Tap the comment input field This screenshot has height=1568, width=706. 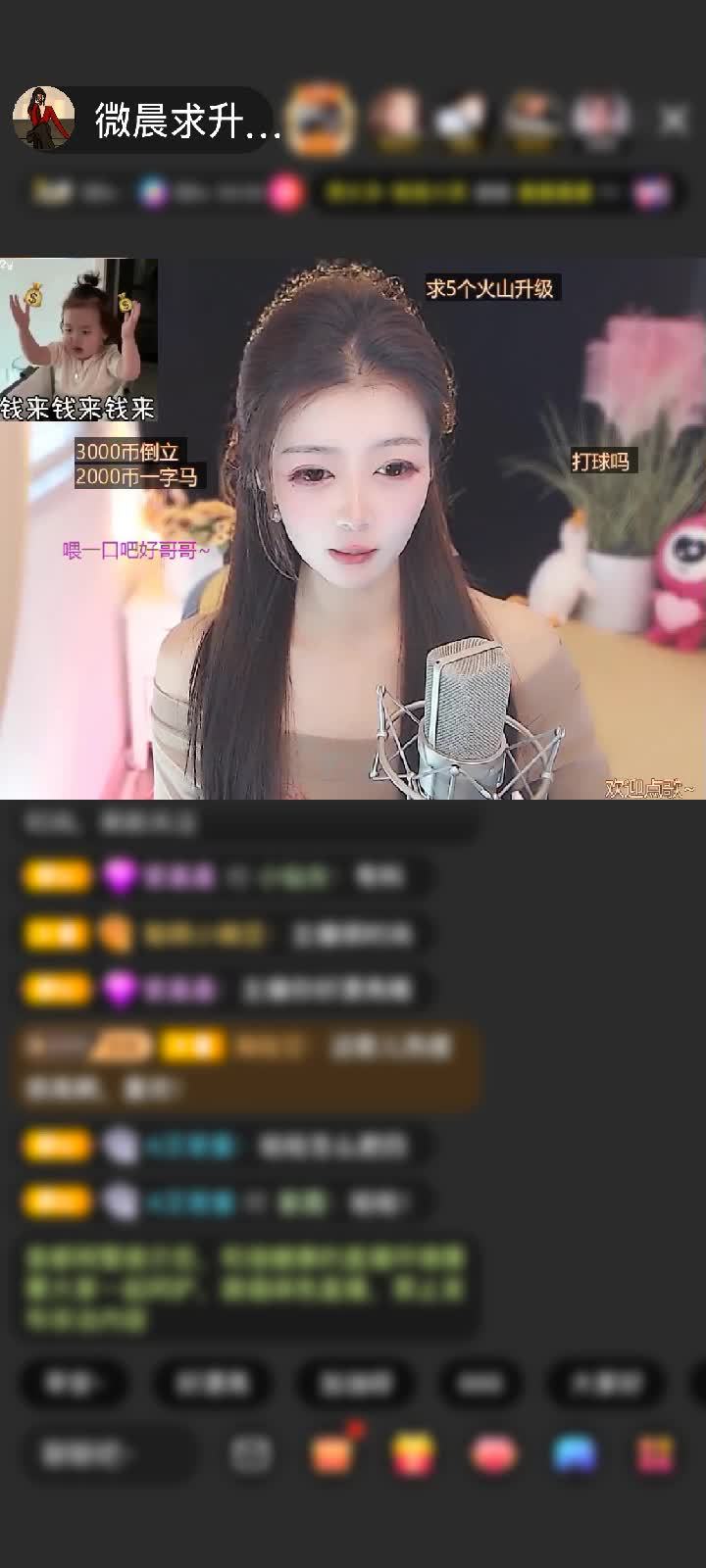click(108, 1453)
